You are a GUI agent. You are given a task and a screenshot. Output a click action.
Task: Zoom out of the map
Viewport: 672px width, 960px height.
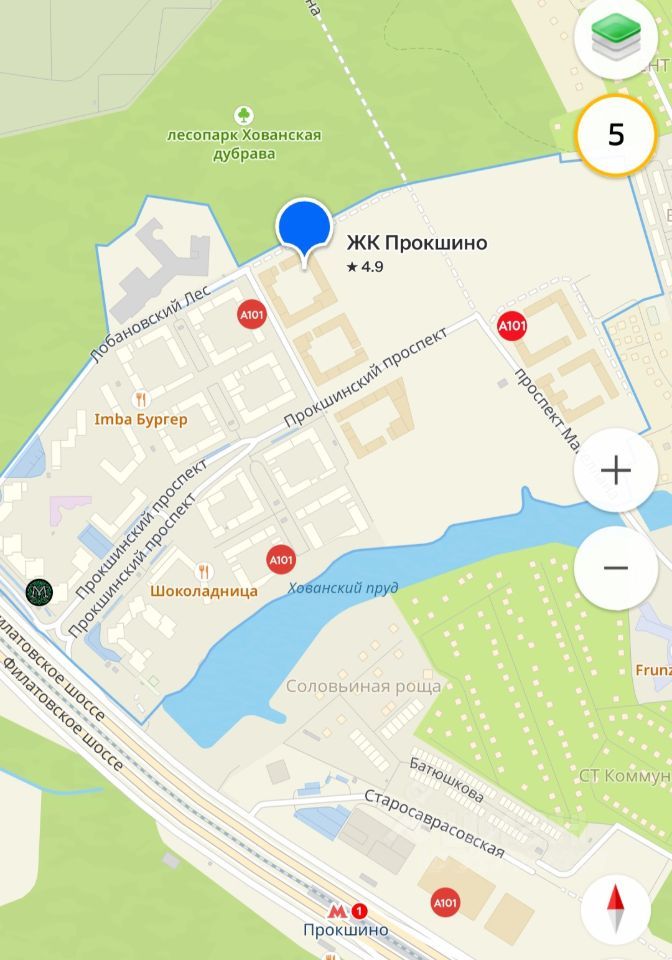[x=616, y=568]
